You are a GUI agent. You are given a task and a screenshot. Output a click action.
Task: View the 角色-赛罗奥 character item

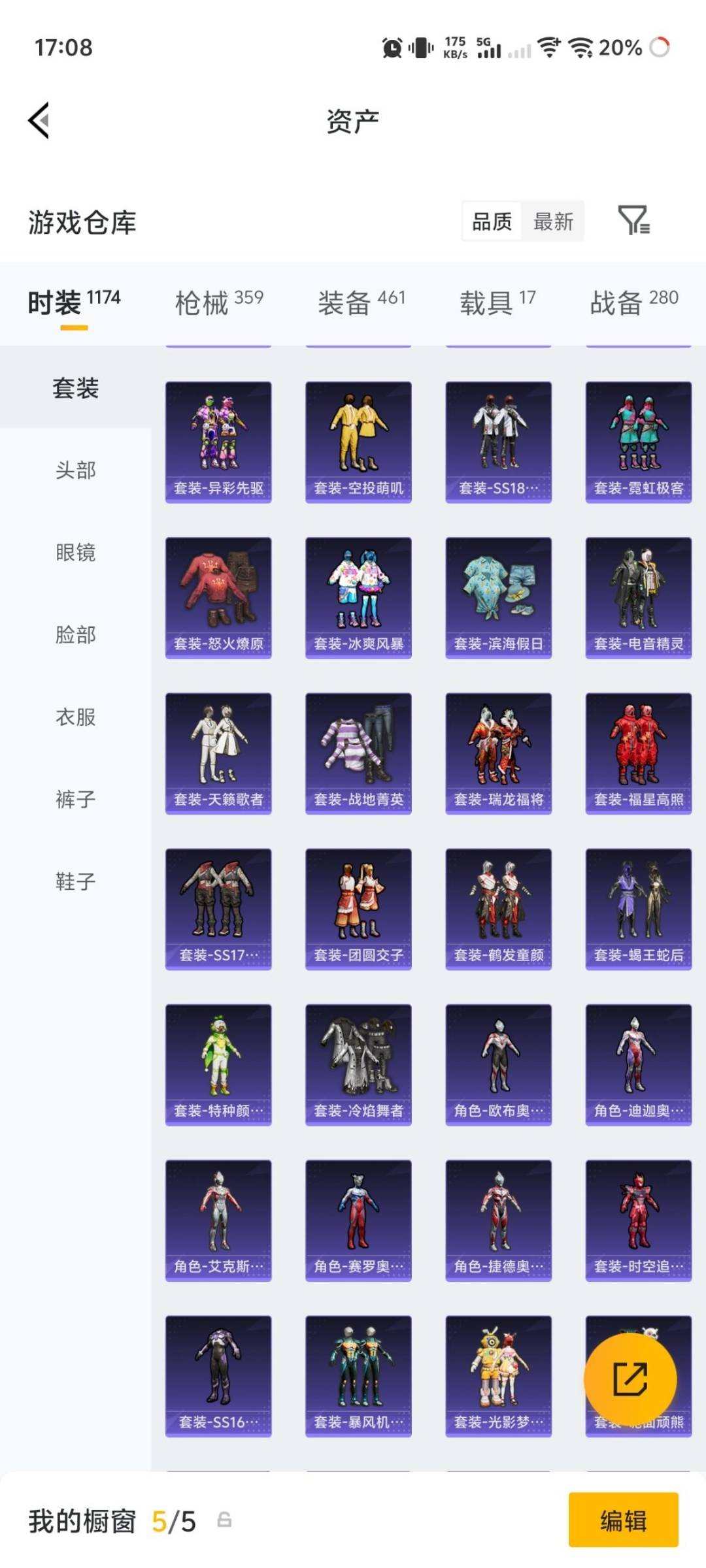(x=359, y=1218)
